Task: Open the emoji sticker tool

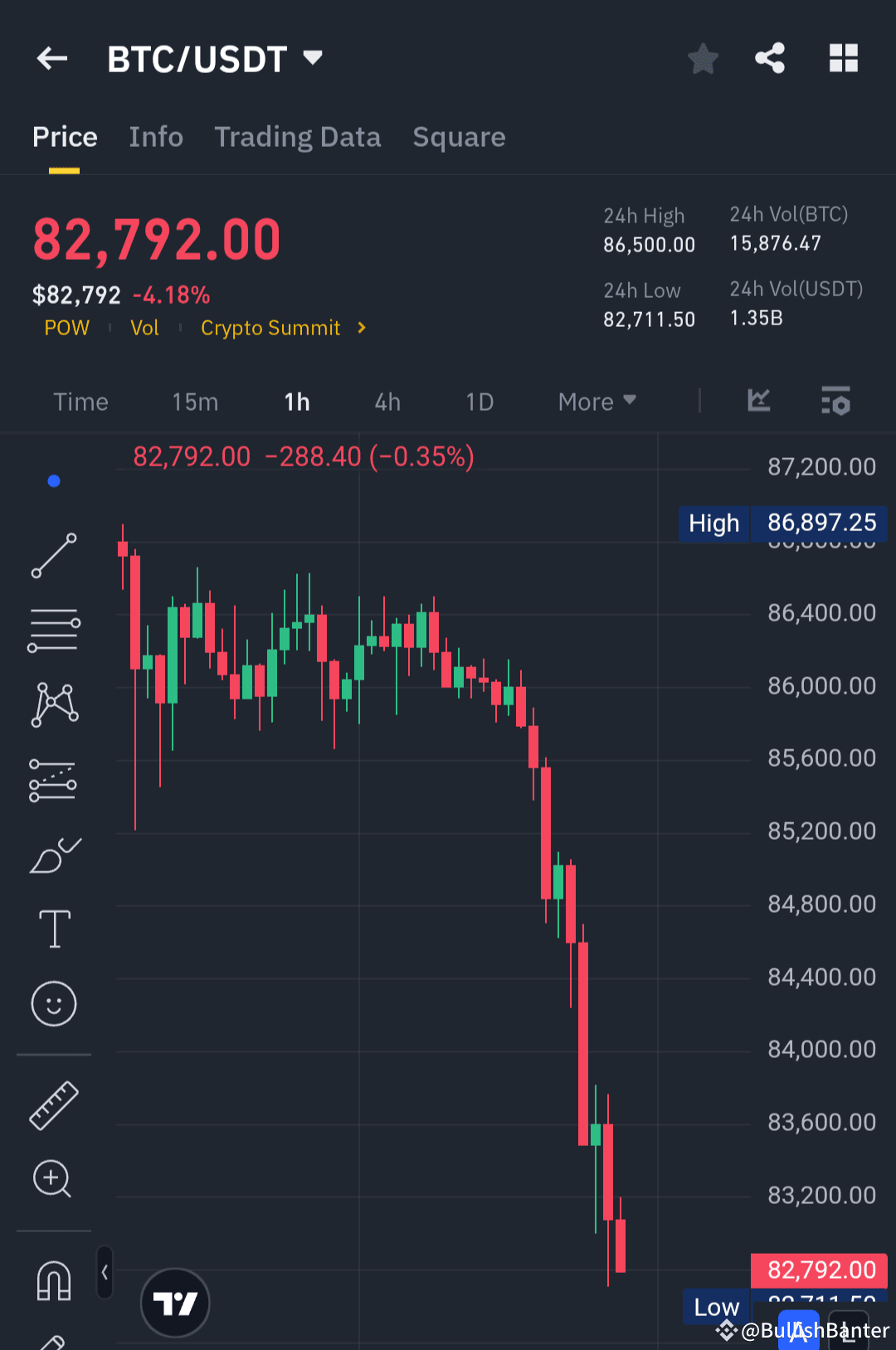Action: tap(54, 1004)
